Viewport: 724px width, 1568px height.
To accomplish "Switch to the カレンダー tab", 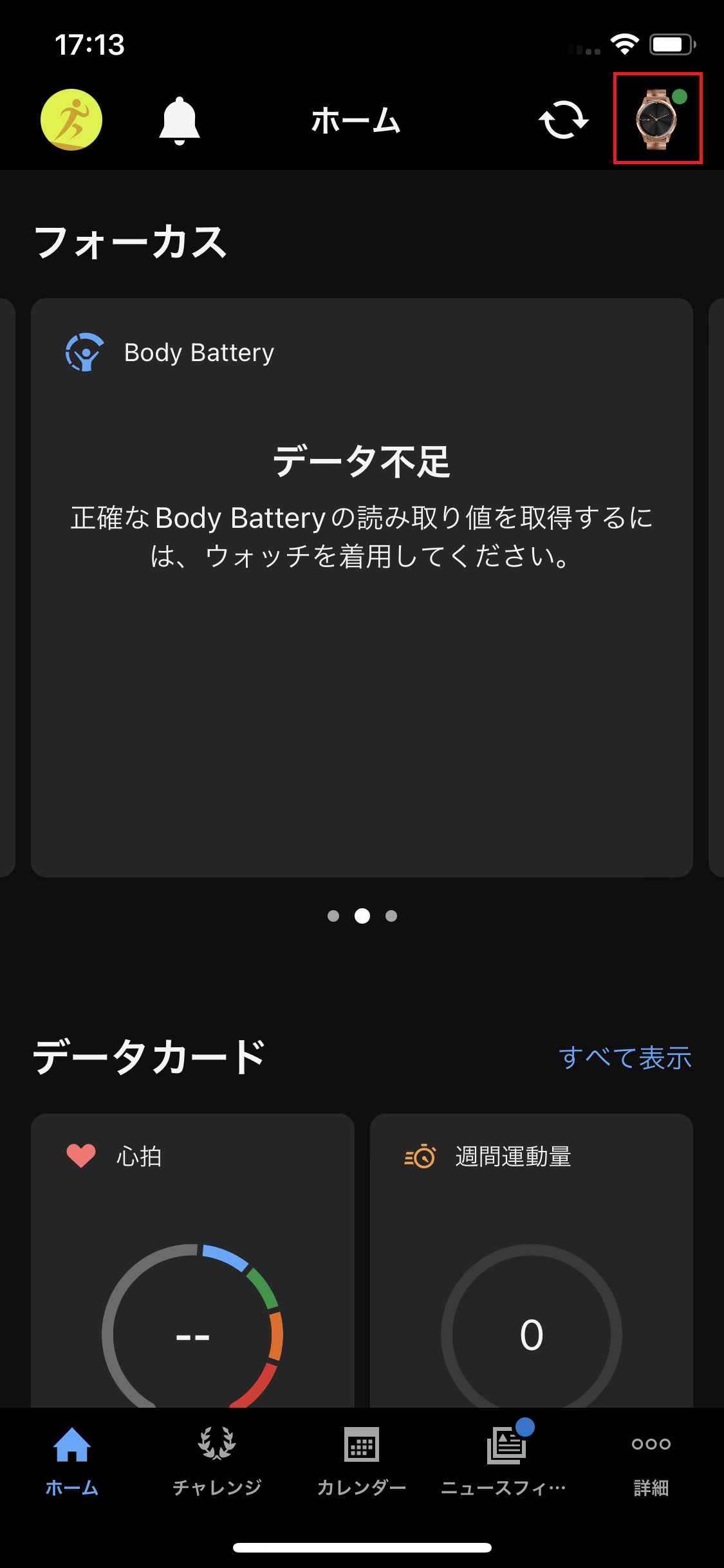I will click(x=362, y=1459).
